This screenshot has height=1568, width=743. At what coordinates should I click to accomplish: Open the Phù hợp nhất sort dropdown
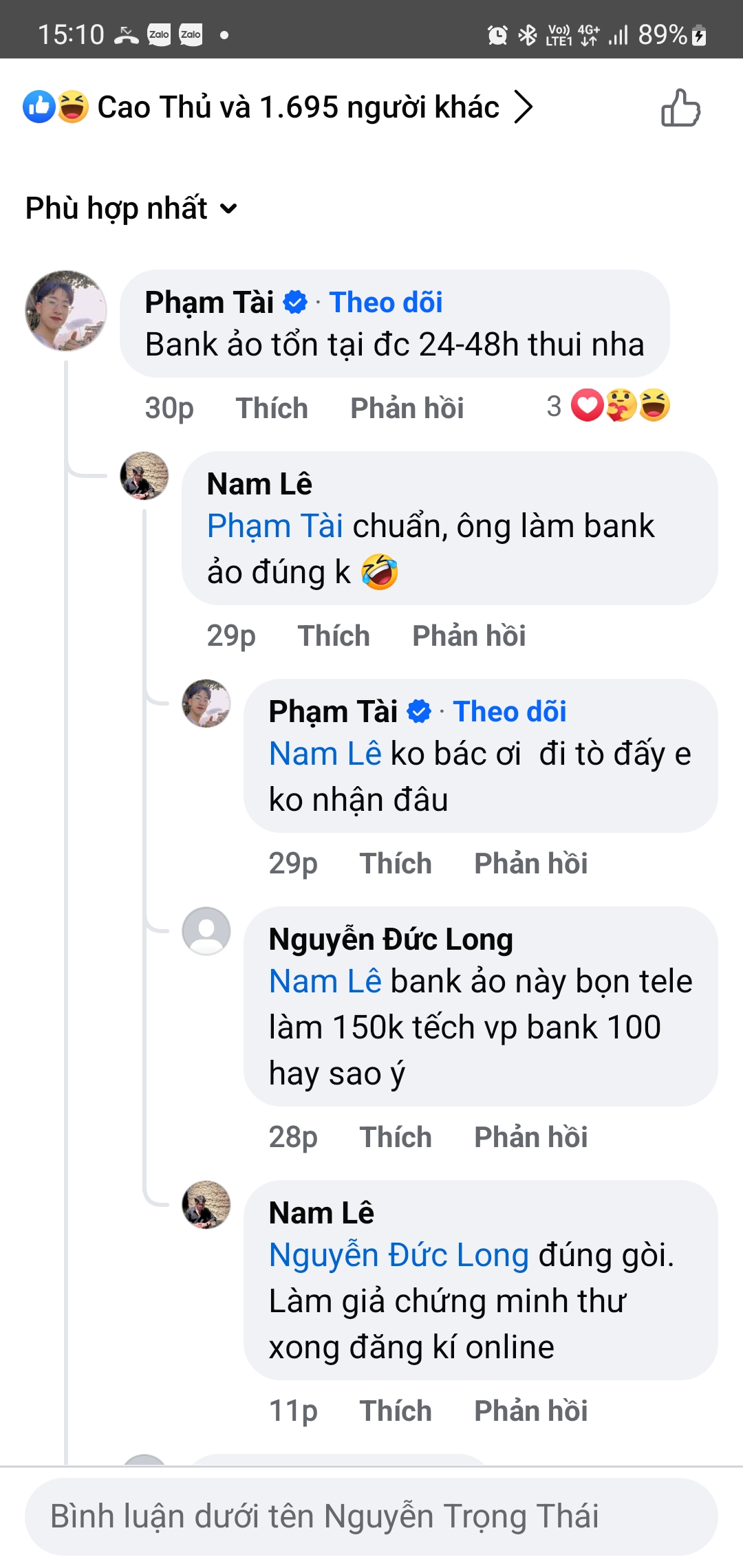pyautogui.click(x=131, y=208)
